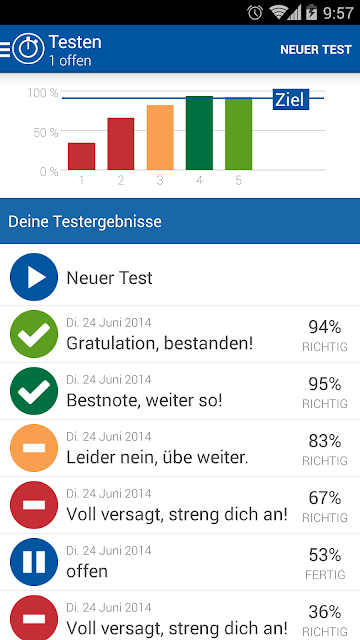Resume the offen test at 53%
Viewport: 360px width, 640px height.
pos(180,562)
